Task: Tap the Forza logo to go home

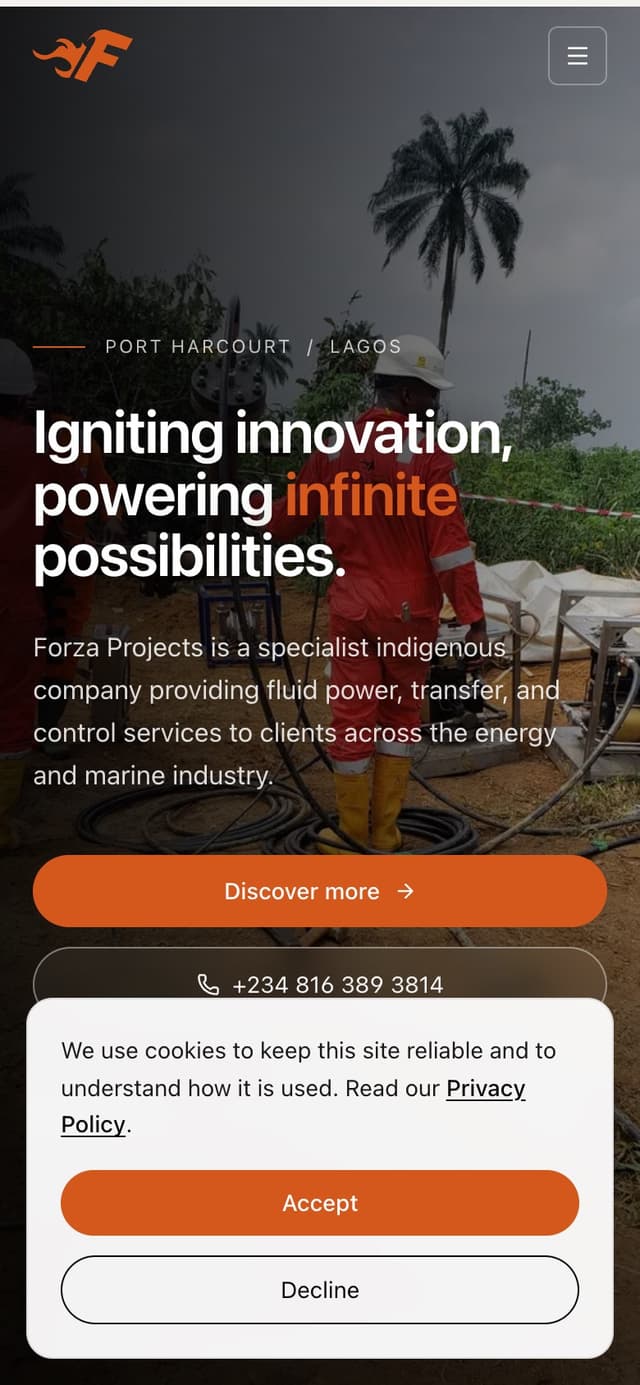Action: pyautogui.click(x=83, y=55)
